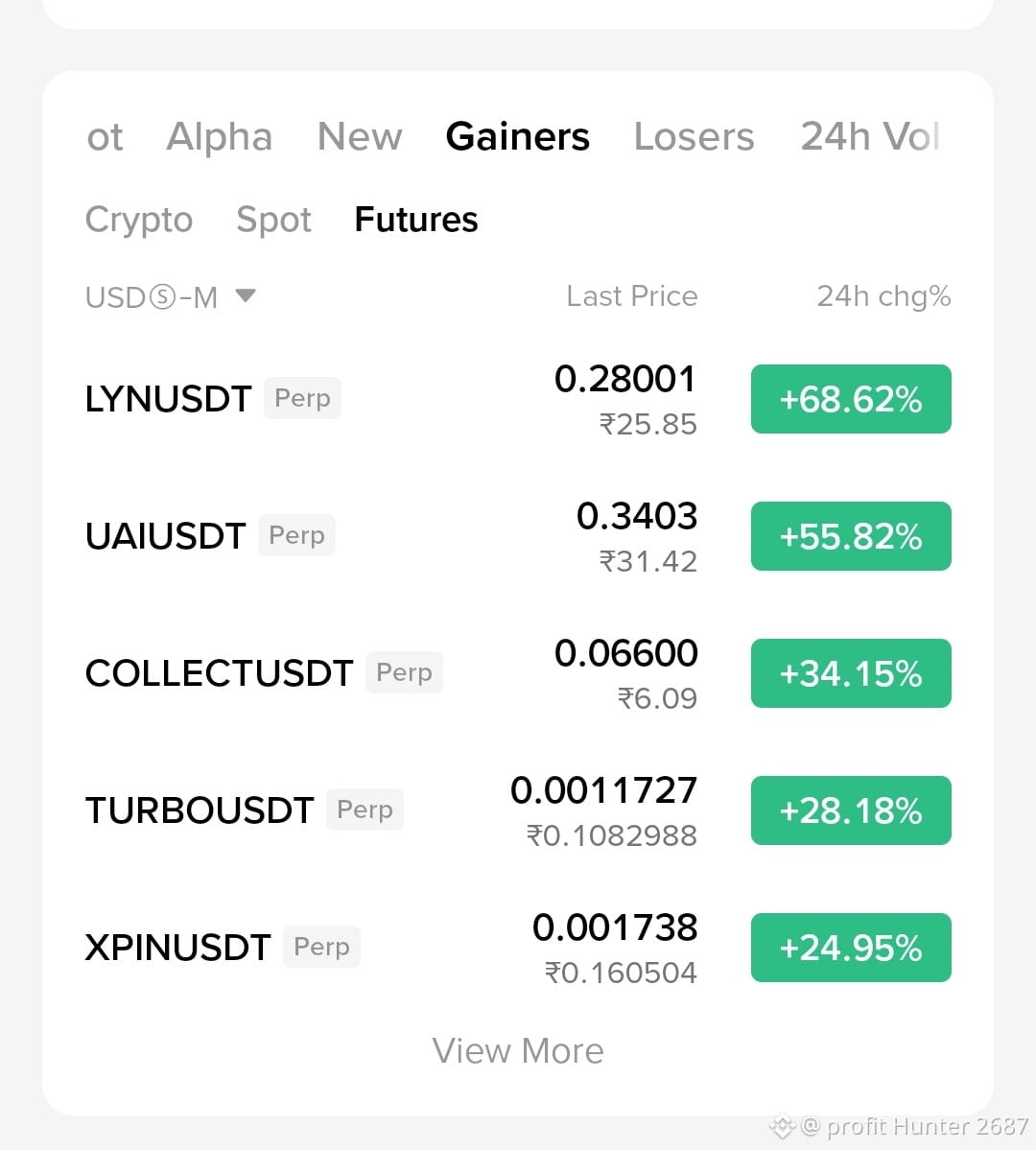
Task: Open the XPINUSDT perpetual row
Action: pyautogui.click(x=518, y=948)
